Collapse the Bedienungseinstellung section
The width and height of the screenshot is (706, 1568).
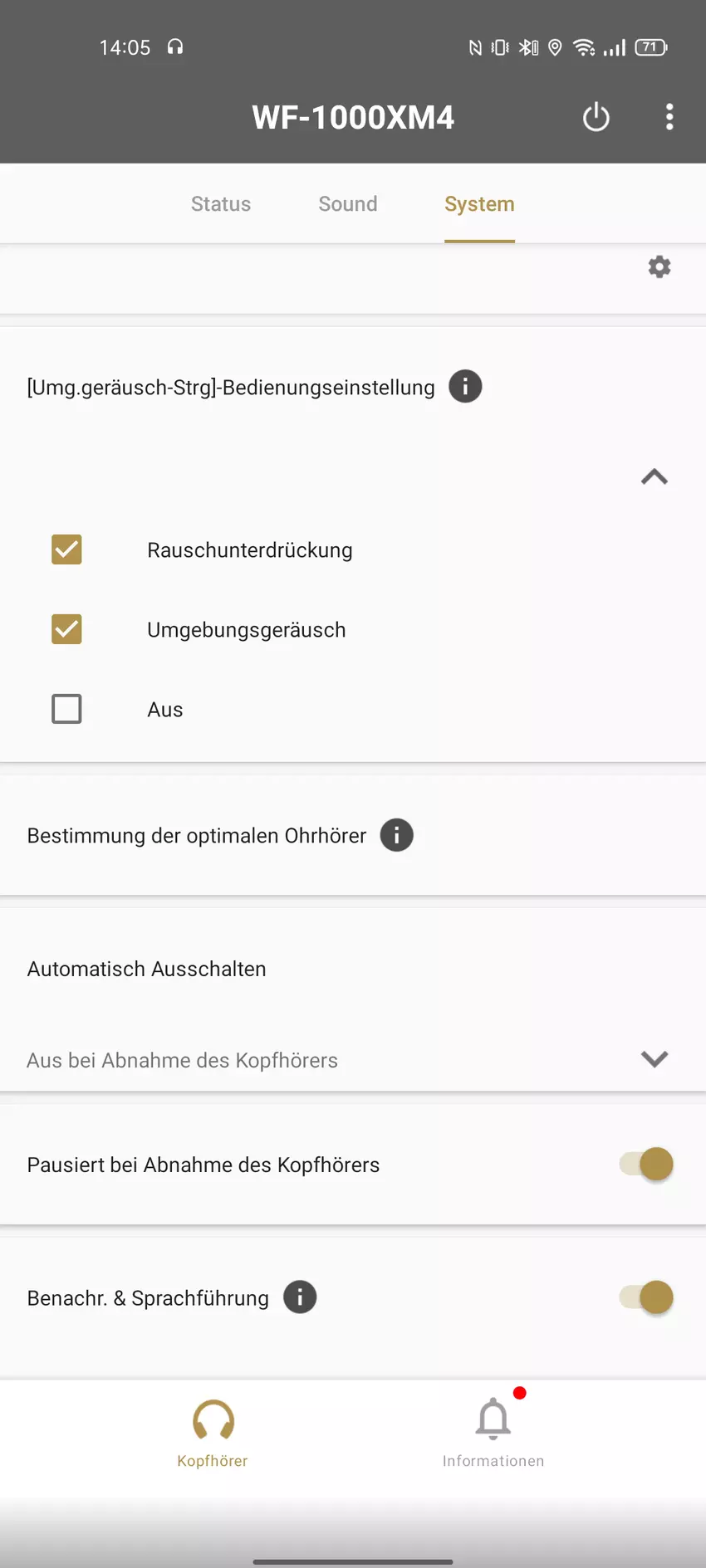tap(655, 477)
